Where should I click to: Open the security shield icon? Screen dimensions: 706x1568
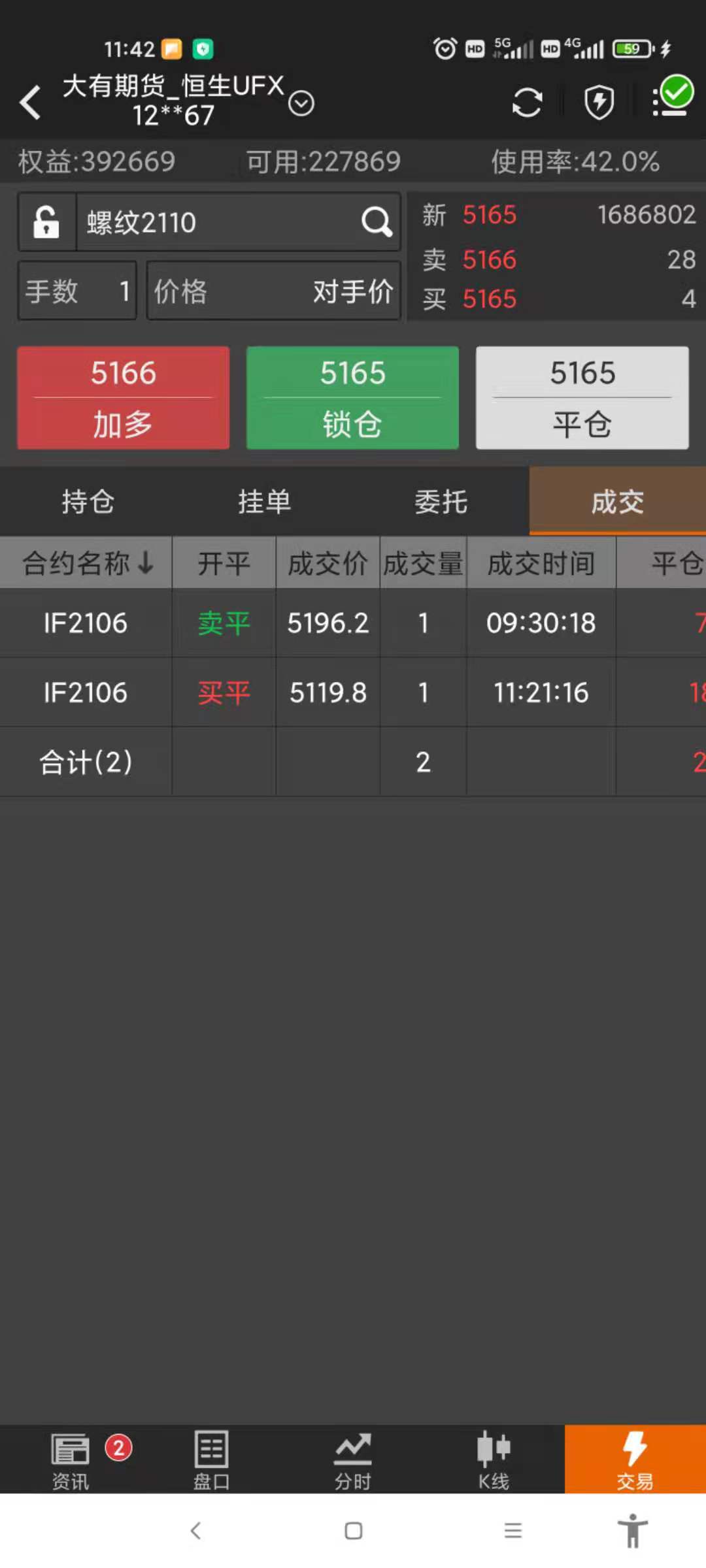tap(599, 103)
